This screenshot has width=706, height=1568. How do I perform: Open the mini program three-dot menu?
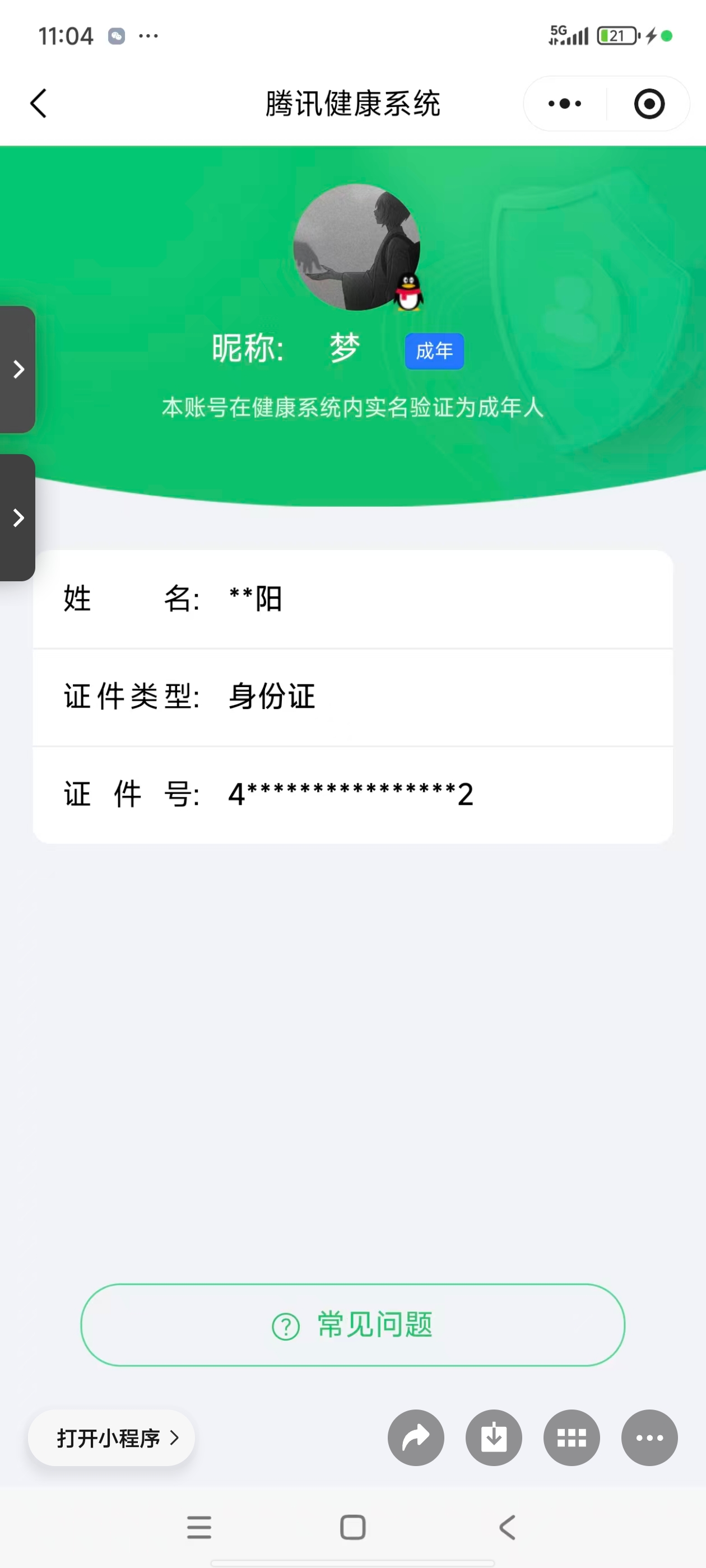click(565, 104)
